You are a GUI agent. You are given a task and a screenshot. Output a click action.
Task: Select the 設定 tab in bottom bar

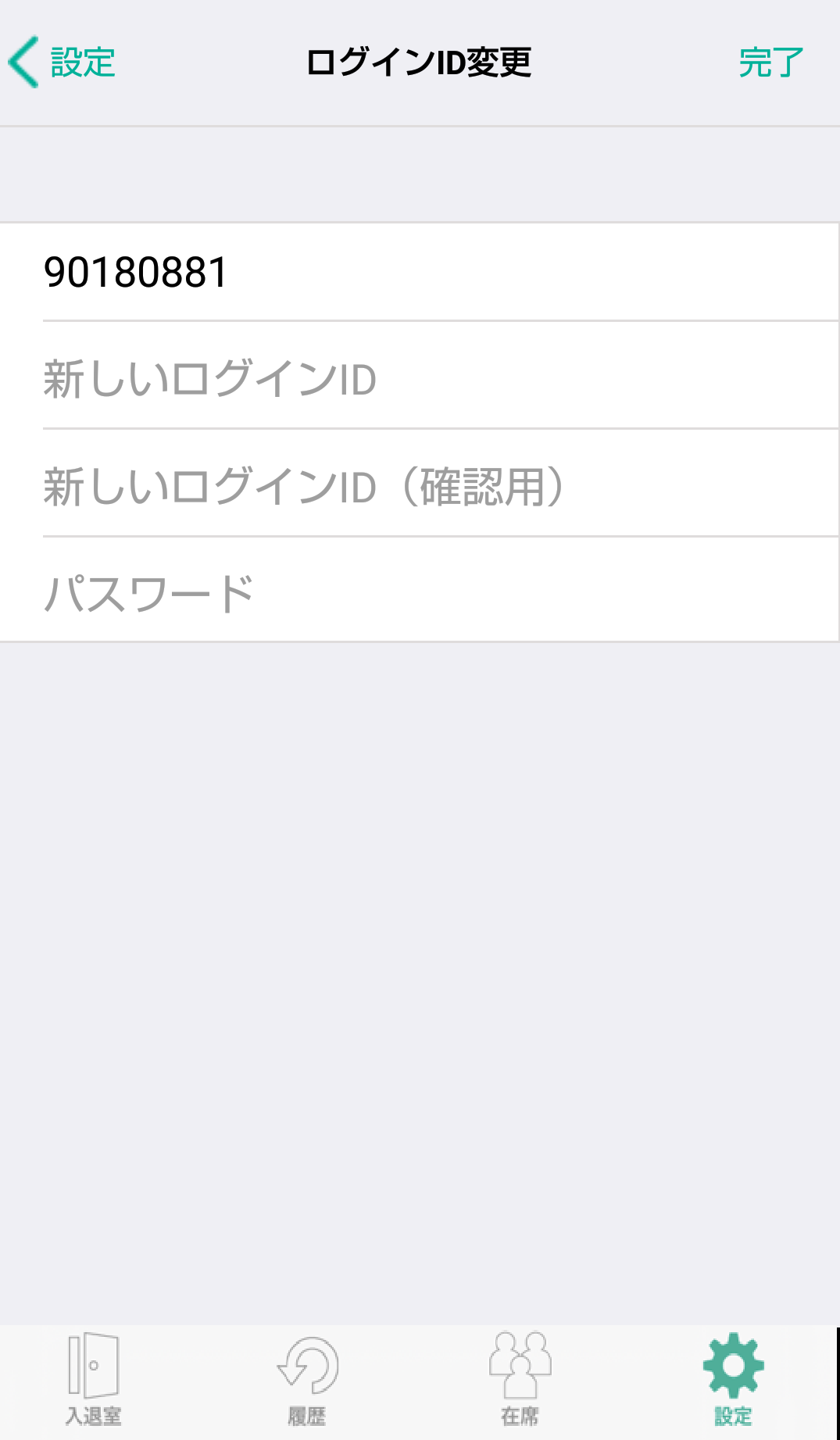(x=733, y=1380)
